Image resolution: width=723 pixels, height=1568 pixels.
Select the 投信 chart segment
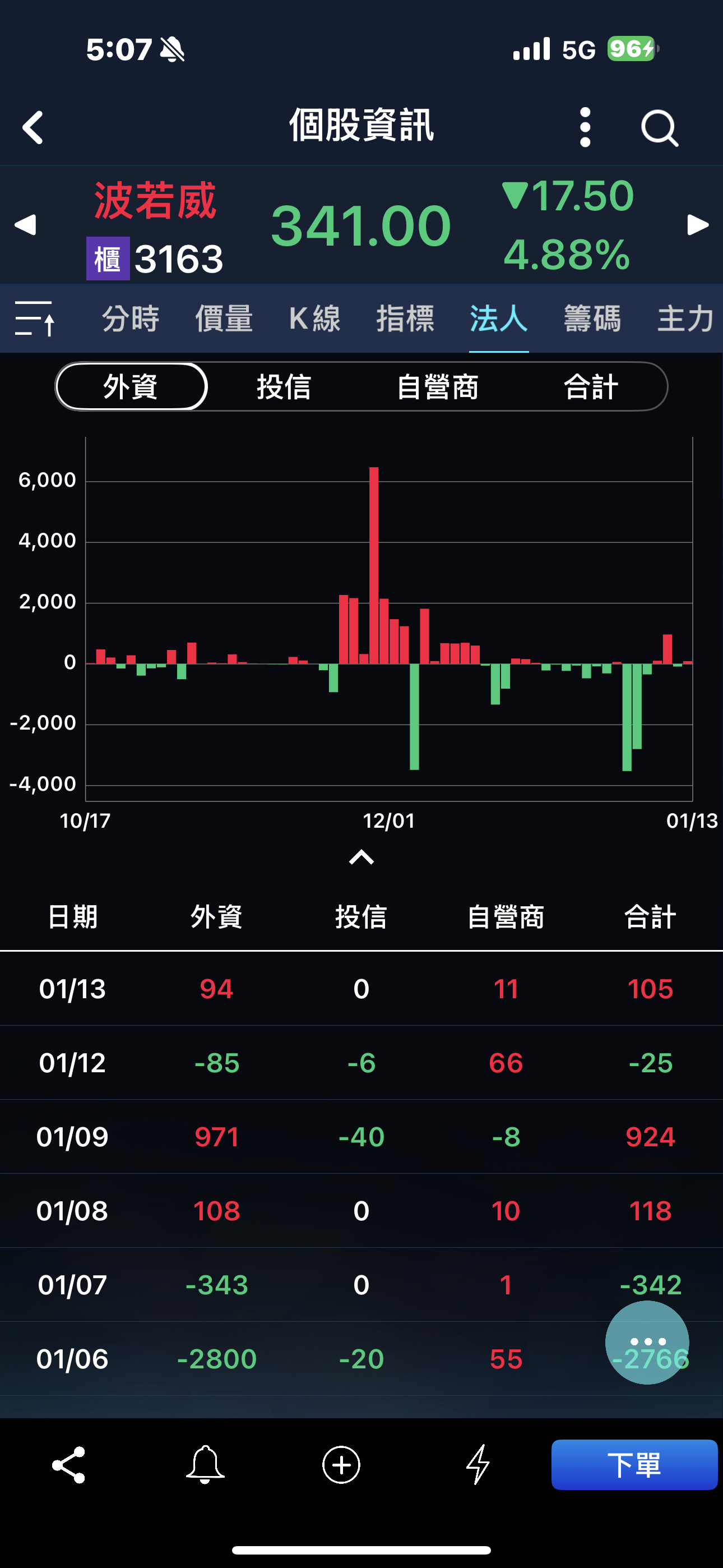click(284, 386)
